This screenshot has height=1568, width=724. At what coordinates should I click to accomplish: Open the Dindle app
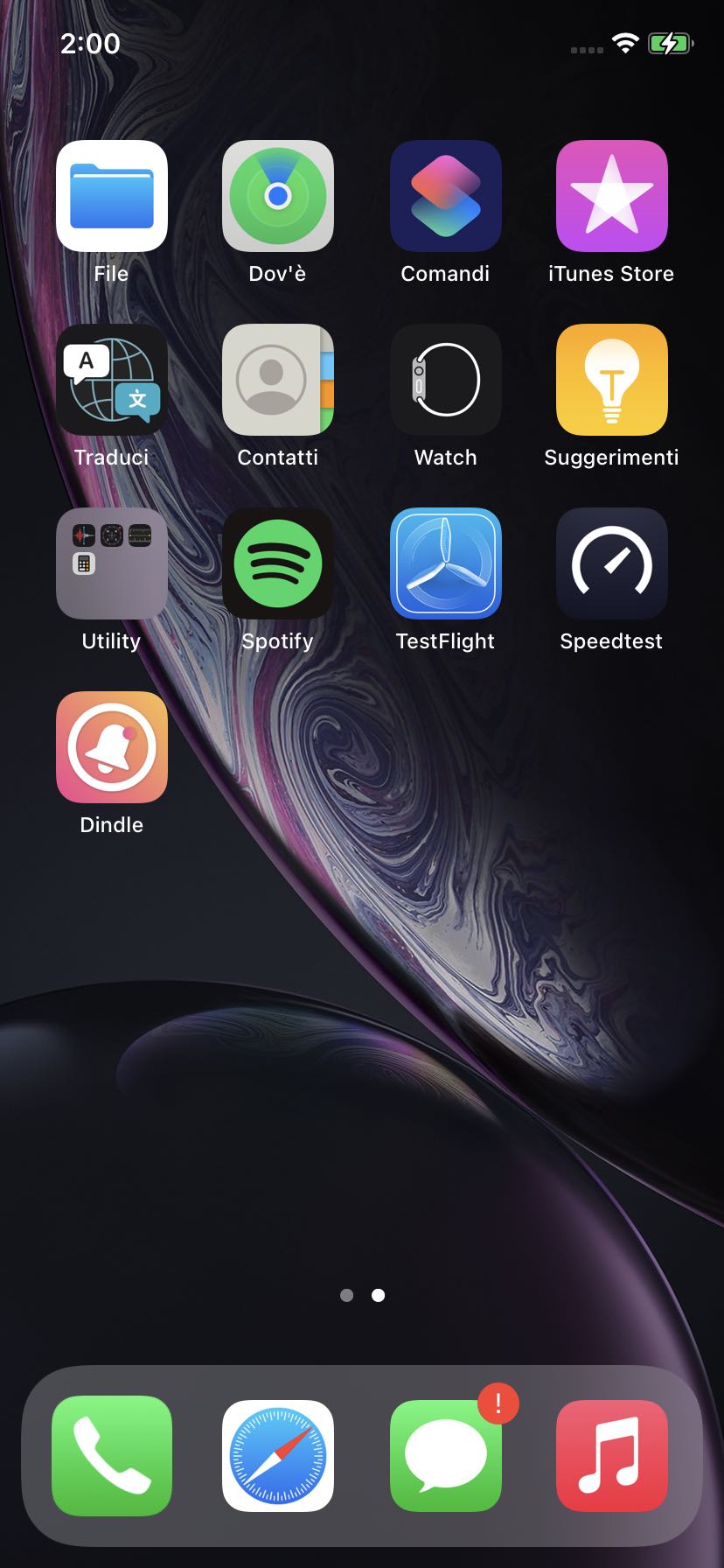pos(112,747)
